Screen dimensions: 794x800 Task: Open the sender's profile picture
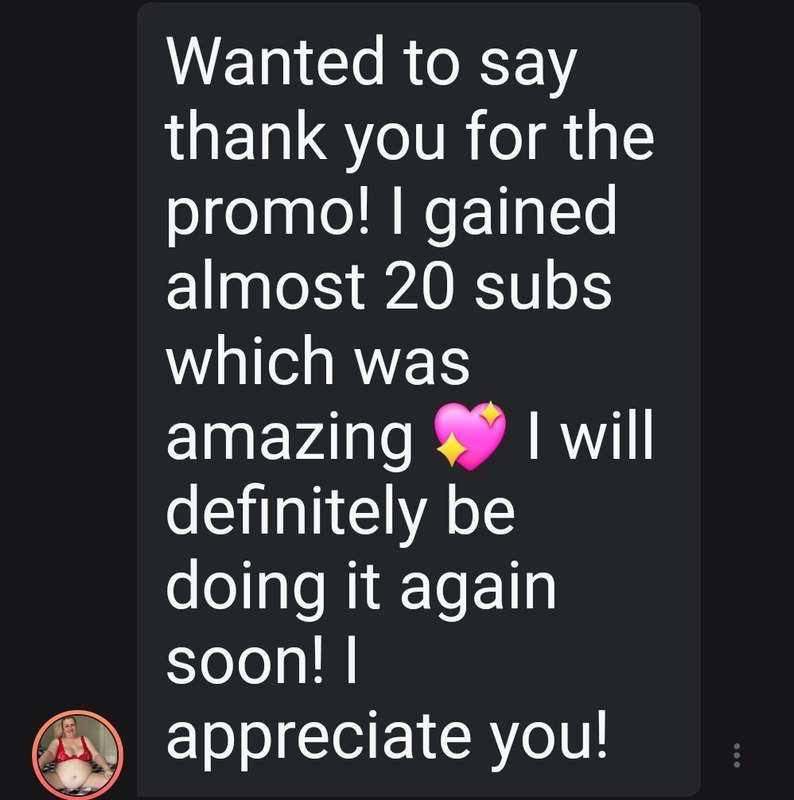(77, 755)
